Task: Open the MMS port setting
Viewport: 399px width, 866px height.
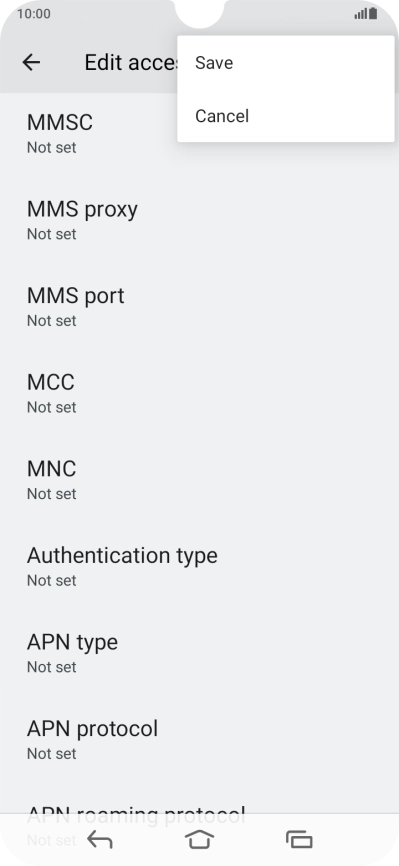Action: [x=200, y=308]
